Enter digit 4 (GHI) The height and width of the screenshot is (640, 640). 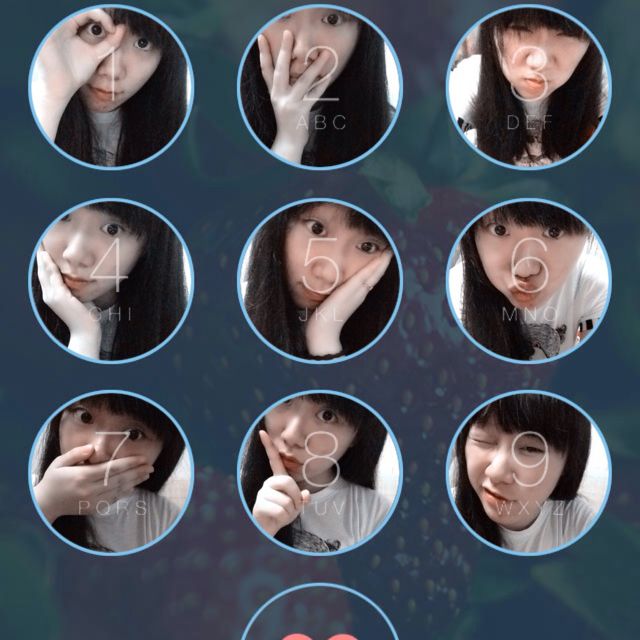pos(111,280)
